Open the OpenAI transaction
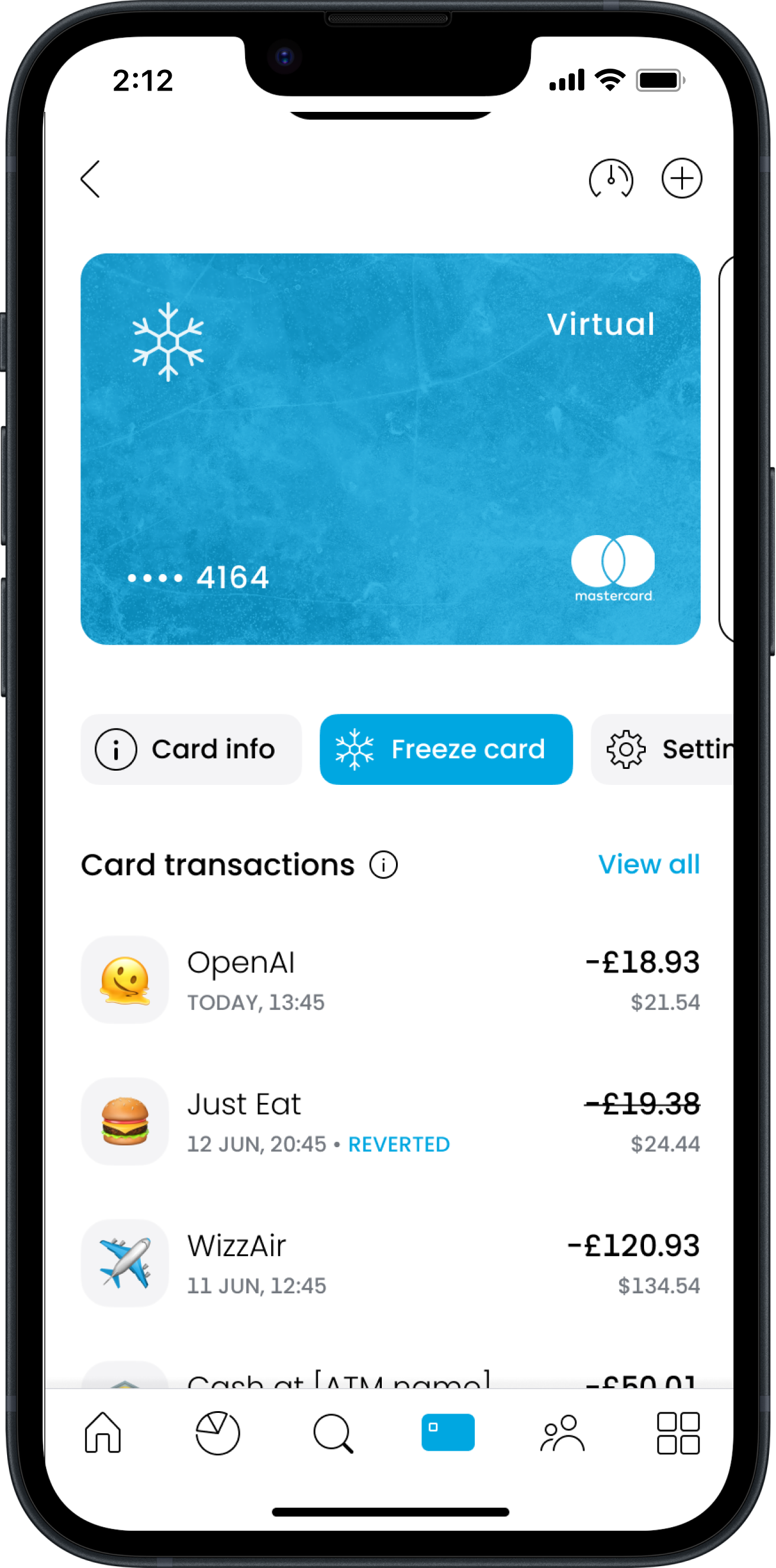Viewport: 776px width, 1568px height. pos(390,980)
